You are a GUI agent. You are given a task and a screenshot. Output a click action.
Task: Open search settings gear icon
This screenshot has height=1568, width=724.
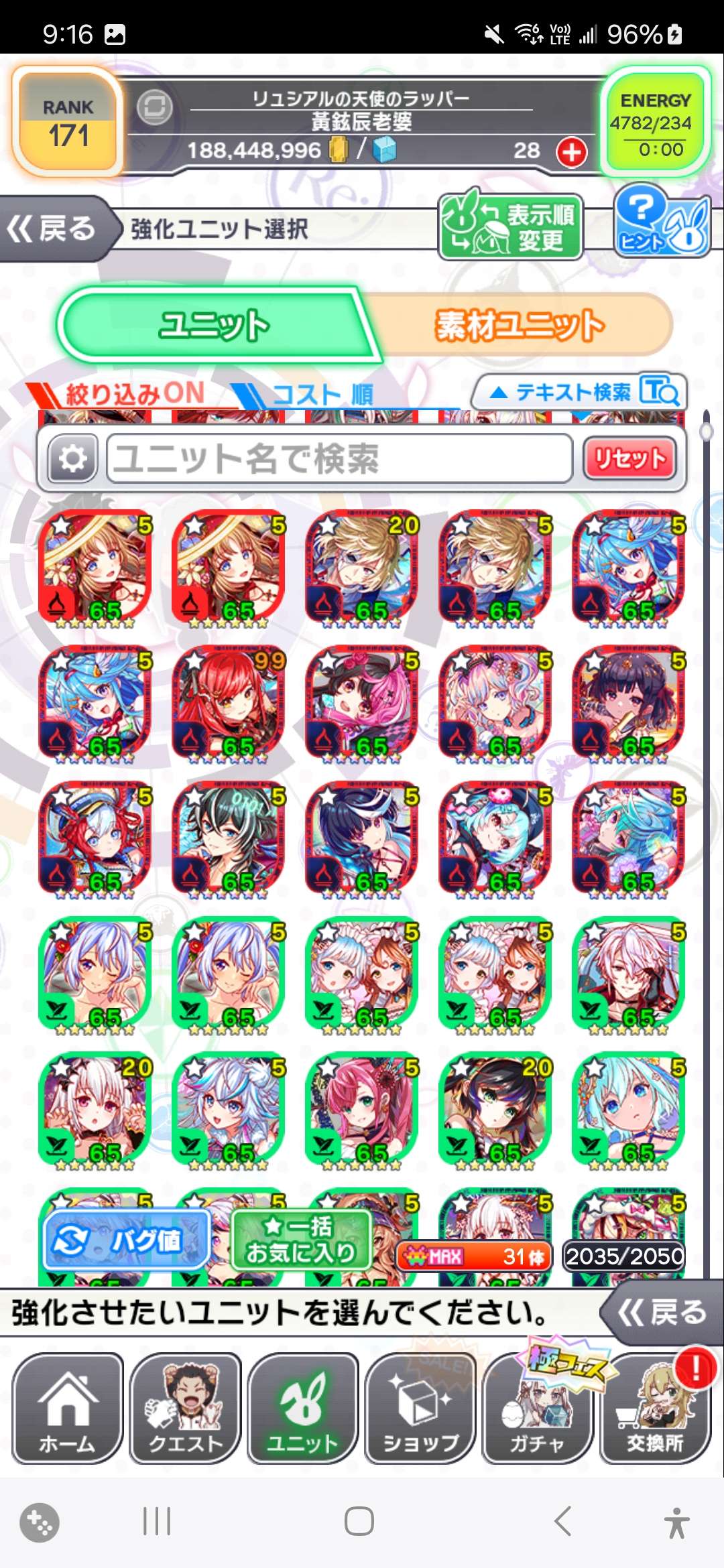tap(72, 459)
